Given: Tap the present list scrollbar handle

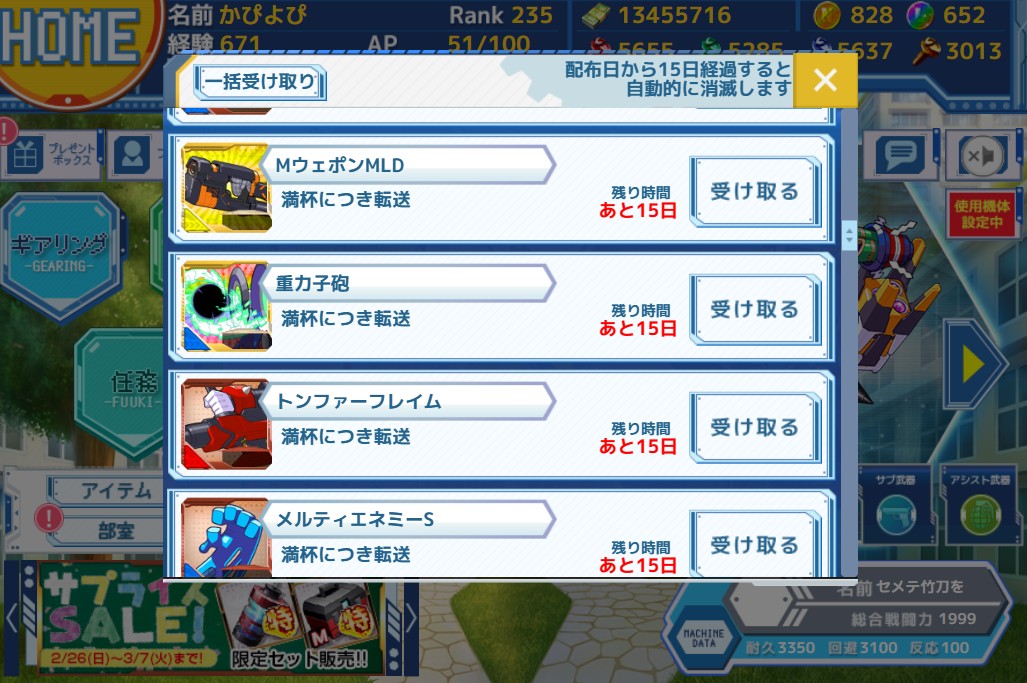Looking at the screenshot, I should [x=849, y=237].
